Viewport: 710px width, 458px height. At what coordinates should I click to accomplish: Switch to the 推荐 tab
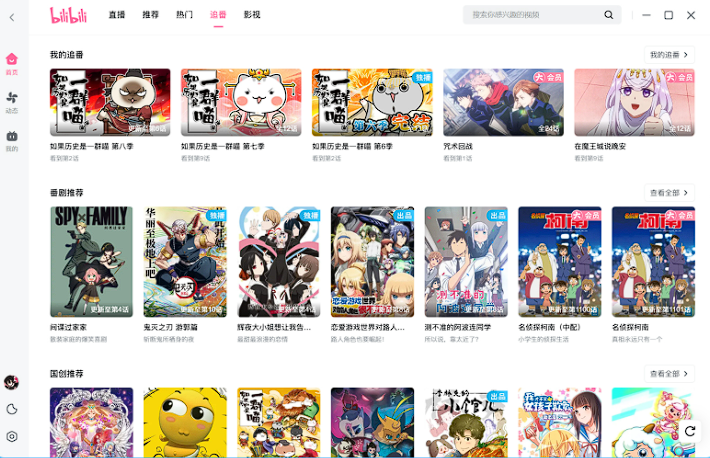pos(150,15)
